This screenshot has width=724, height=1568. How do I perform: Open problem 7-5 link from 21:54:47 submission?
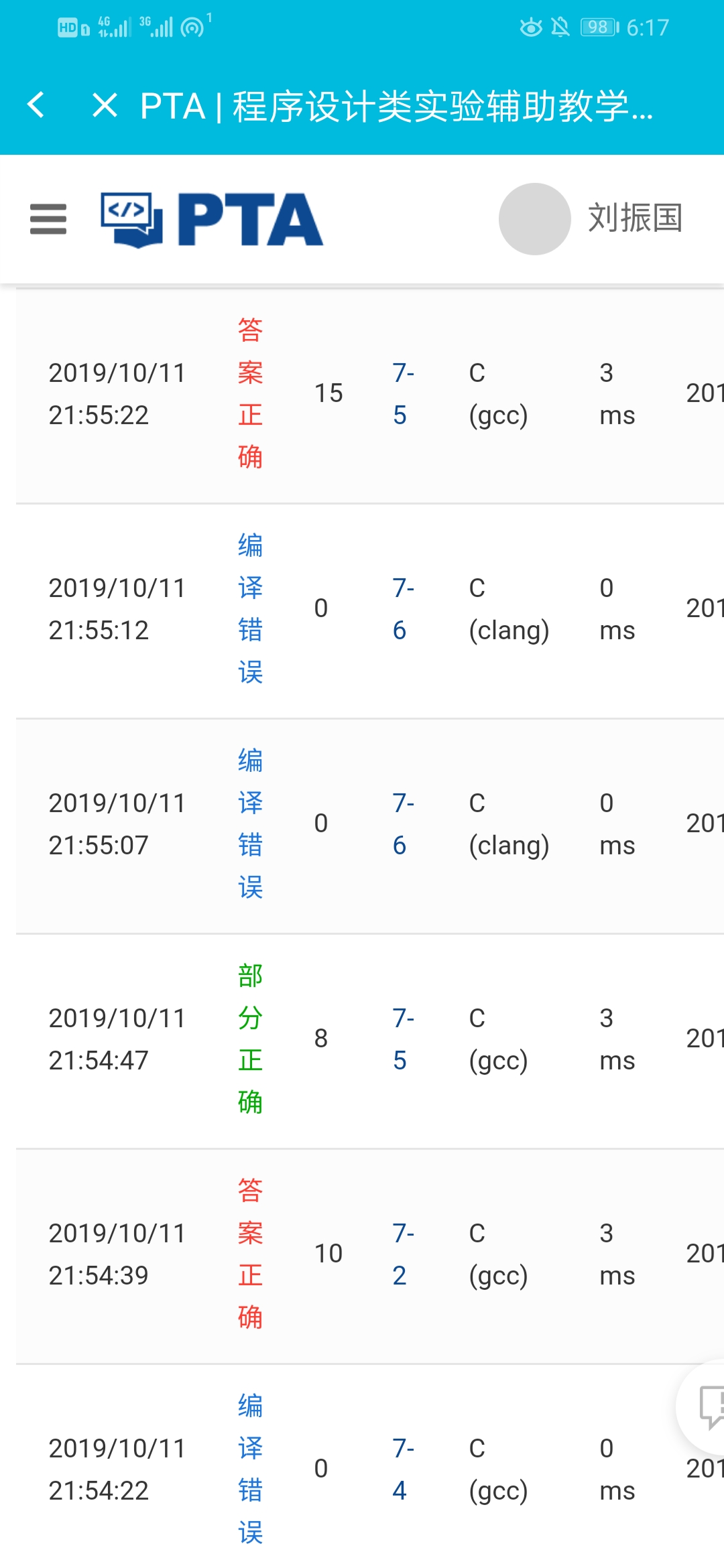click(402, 1039)
